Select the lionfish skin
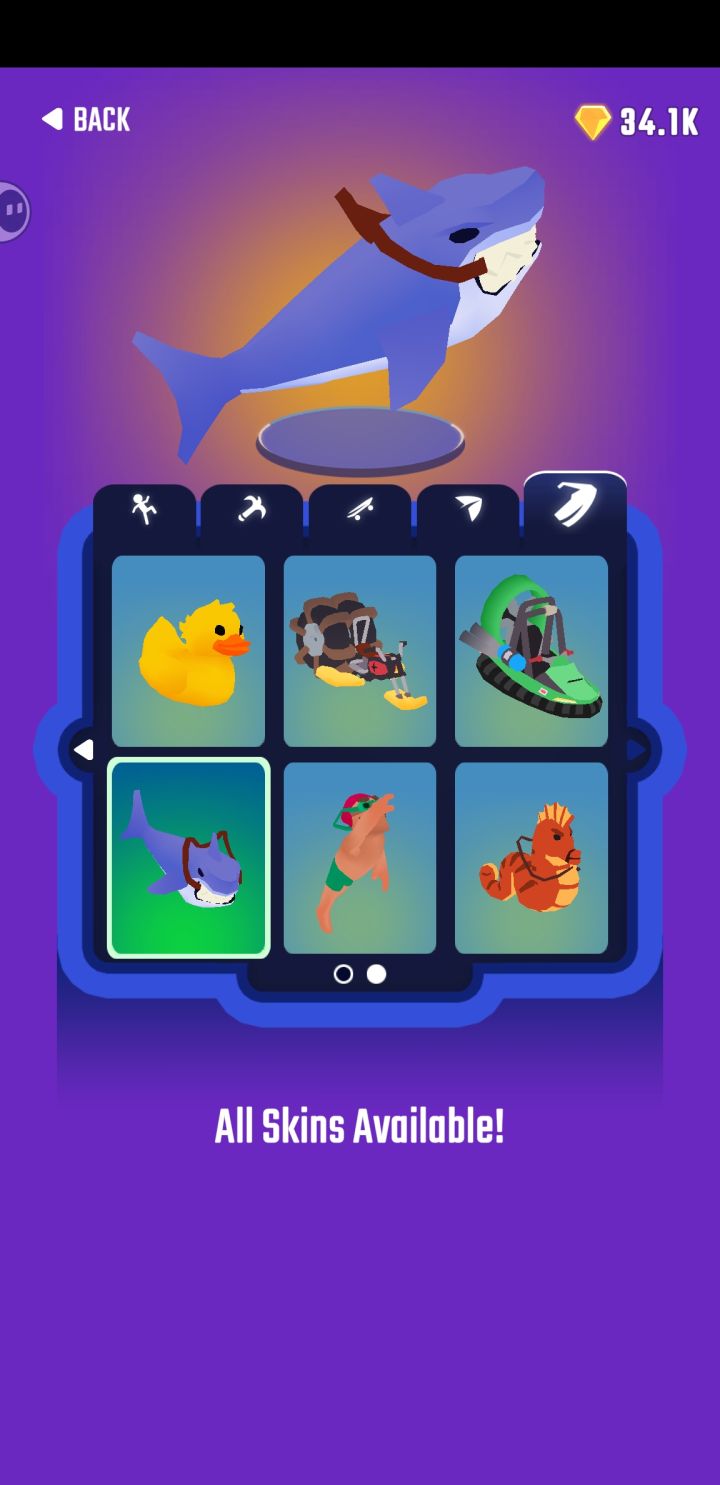The height and width of the screenshot is (1485, 720). click(530, 852)
